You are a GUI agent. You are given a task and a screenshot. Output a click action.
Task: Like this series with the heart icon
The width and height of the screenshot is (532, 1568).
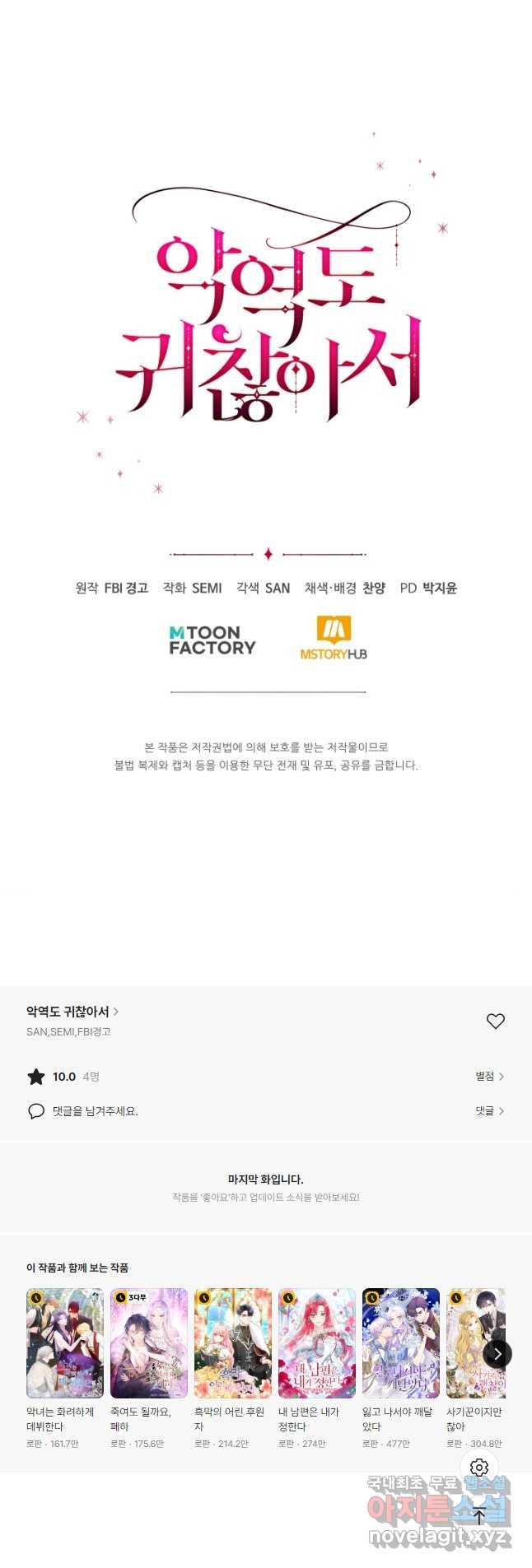pos(495,1021)
